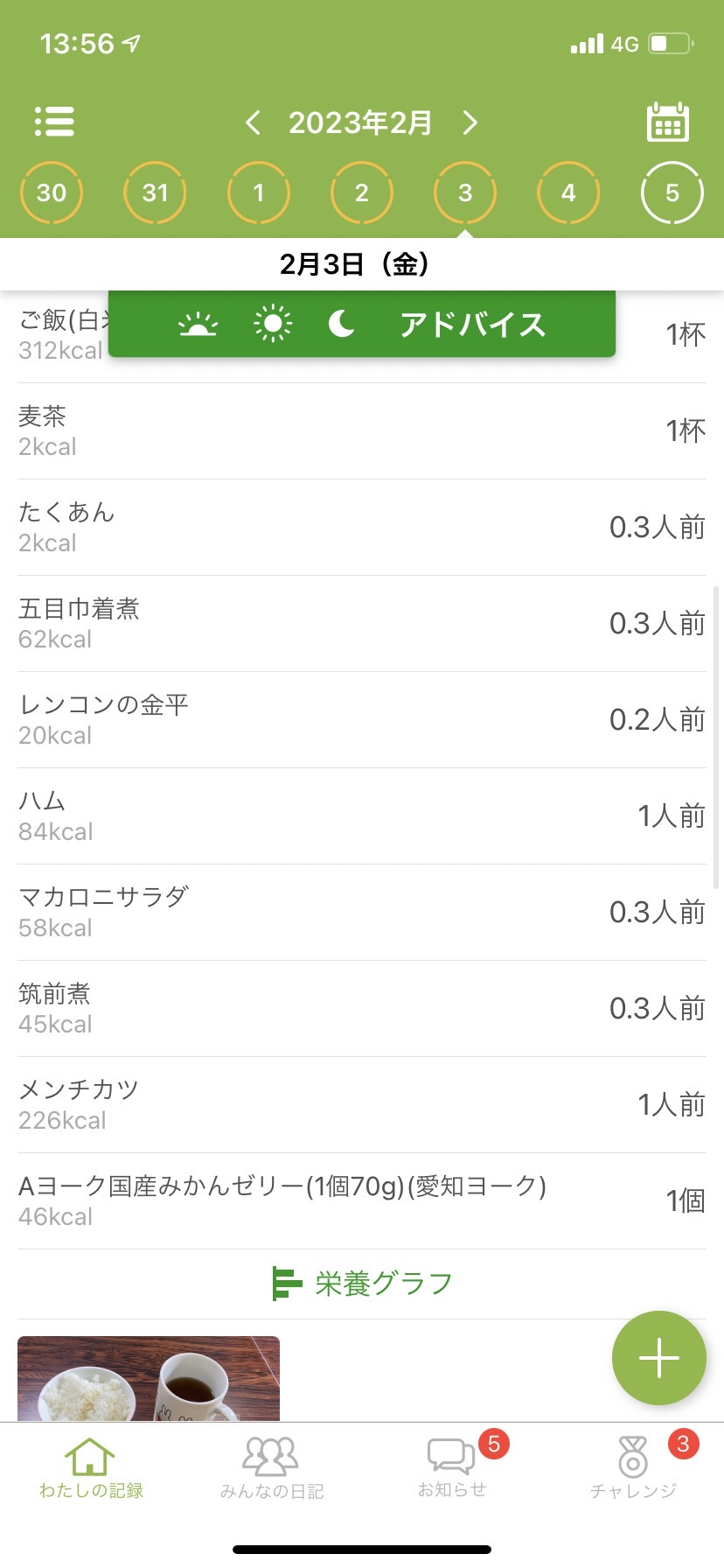Jump to the breakfast sunrise icon
The image size is (724, 1568).
198,325
